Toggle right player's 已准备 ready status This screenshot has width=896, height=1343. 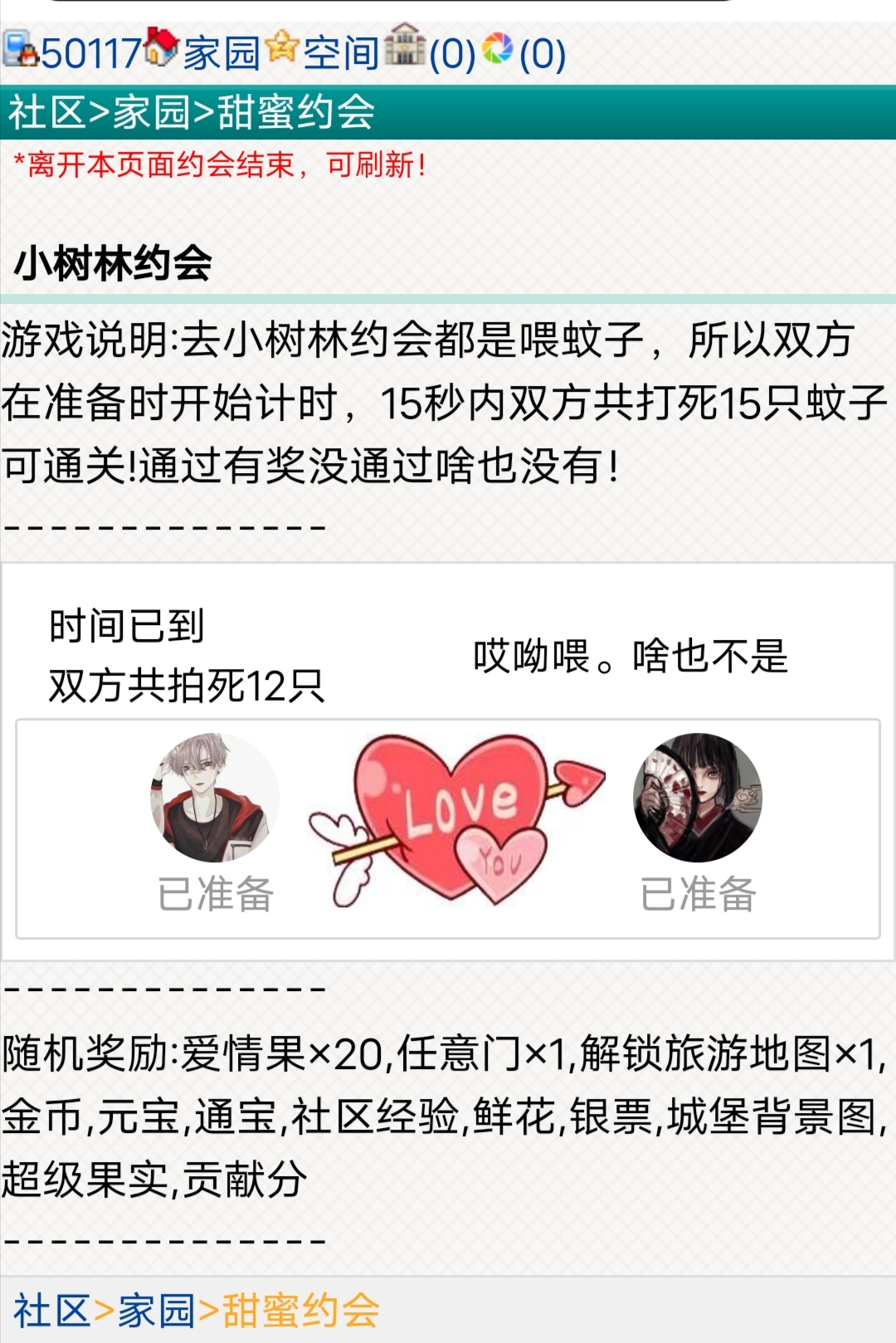pyautogui.click(x=697, y=895)
